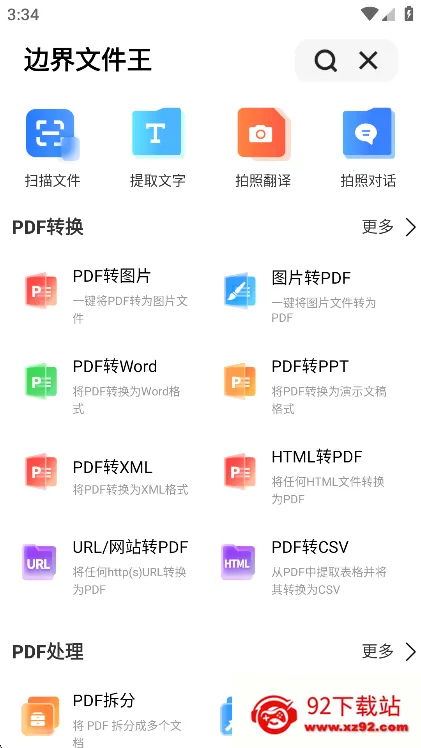This screenshot has width=421, height=748.
Task: Tap 更多 next to PDF处理
Action: [x=389, y=651]
